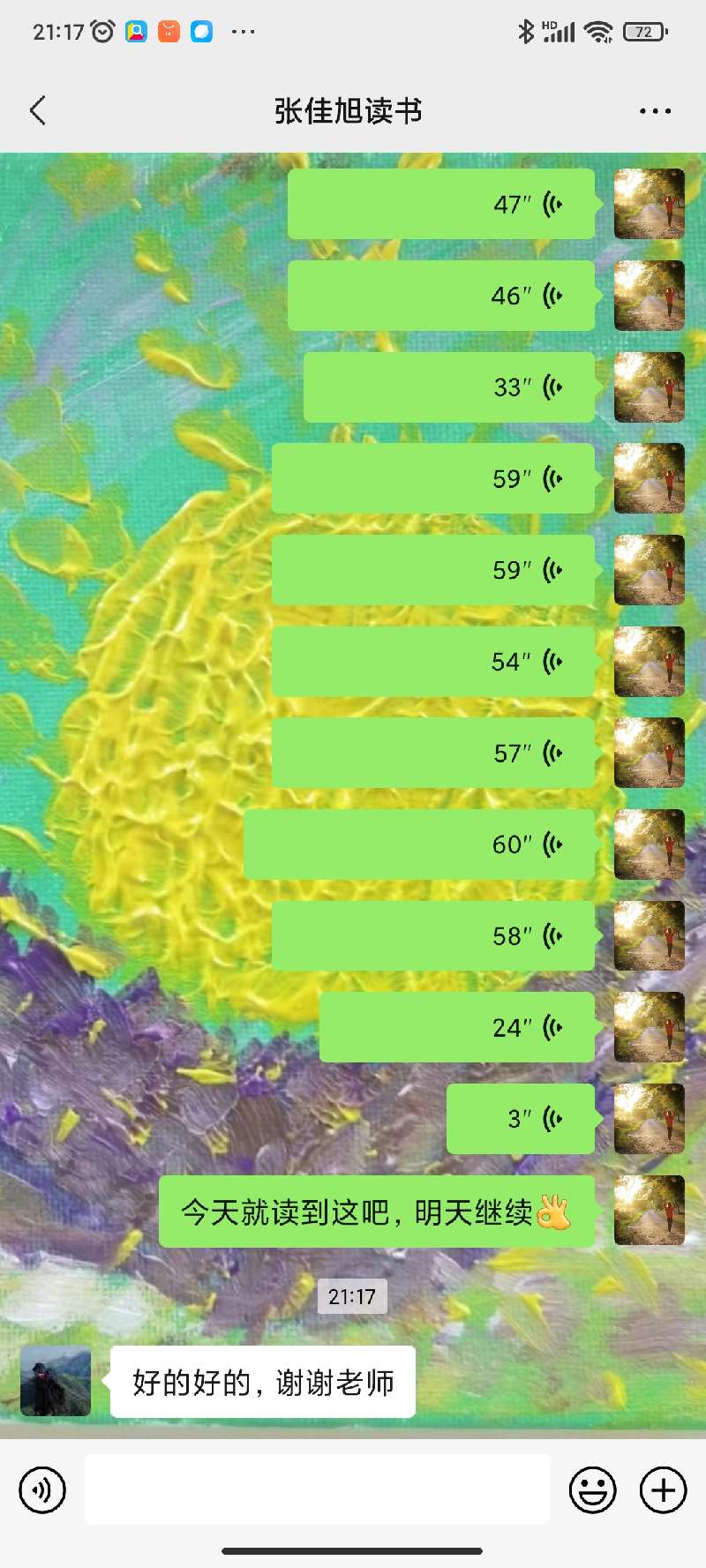Open the chat info overflow menu
Viewport: 706px width, 1568px height.
[655, 111]
